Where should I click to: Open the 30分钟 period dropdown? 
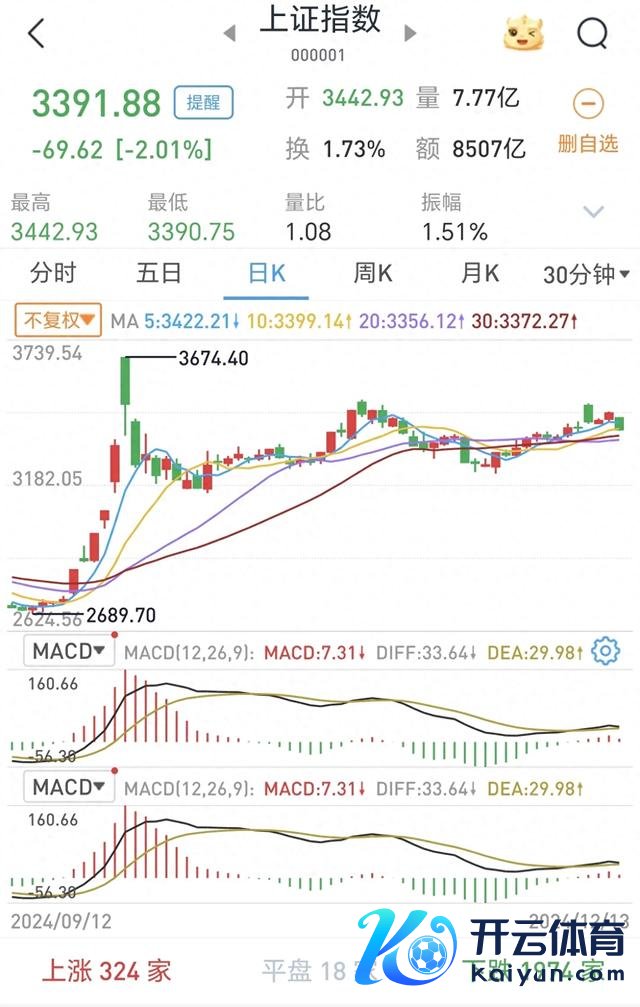tap(585, 274)
